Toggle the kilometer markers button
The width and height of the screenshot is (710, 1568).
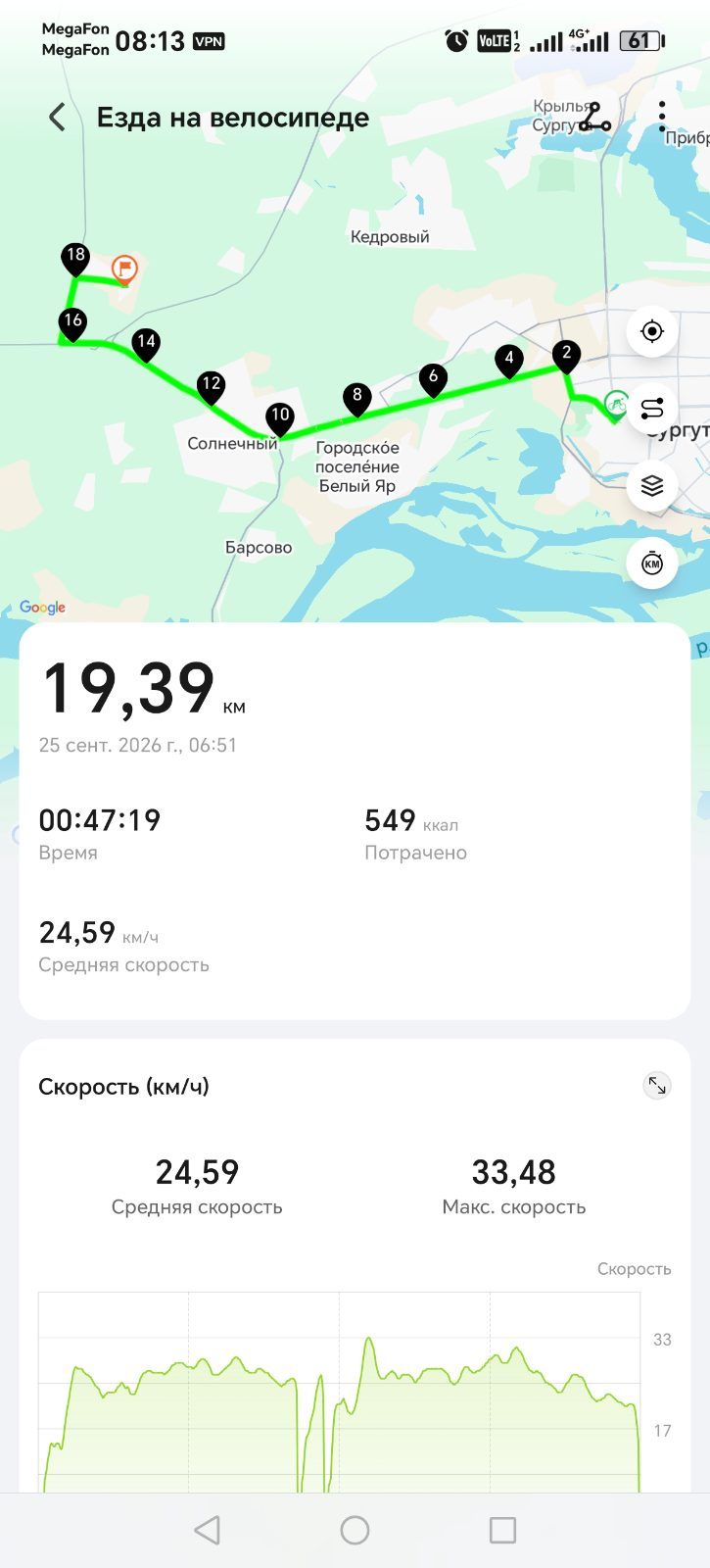[652, 563]
